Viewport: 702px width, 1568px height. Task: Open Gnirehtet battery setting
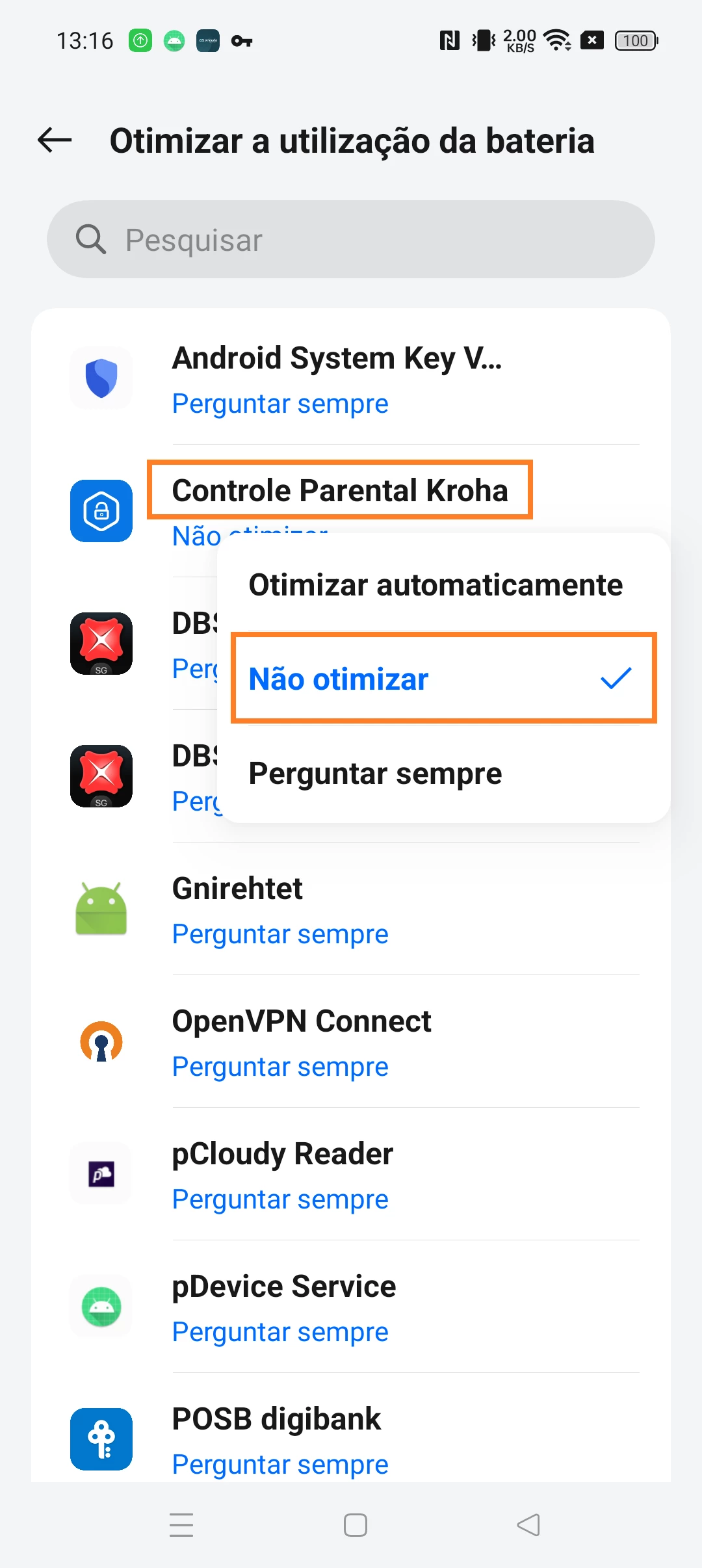pos(351,910)
